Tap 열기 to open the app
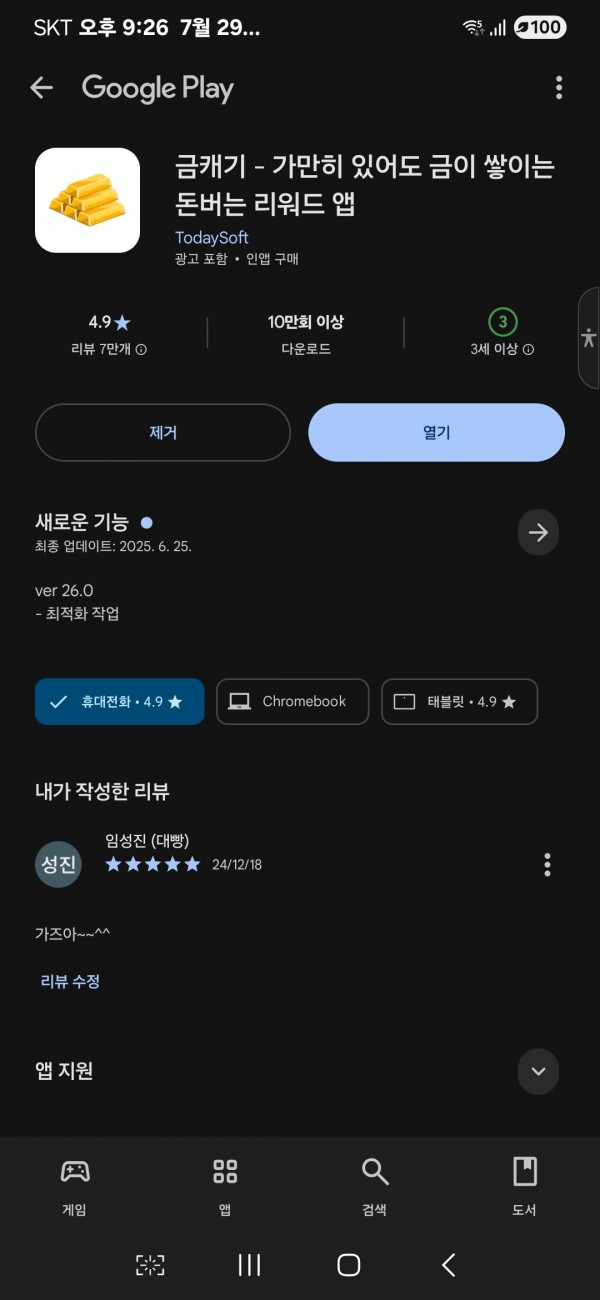The image size is (600, 1300). pyautogui.click(x=436, y=432)
